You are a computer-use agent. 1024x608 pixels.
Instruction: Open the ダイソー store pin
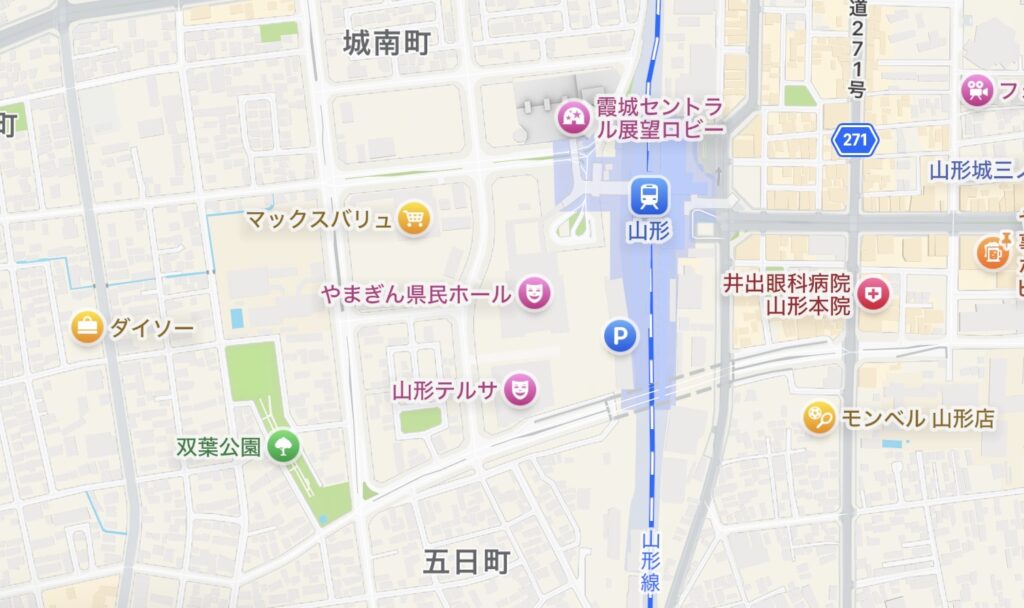click(88, 327)
